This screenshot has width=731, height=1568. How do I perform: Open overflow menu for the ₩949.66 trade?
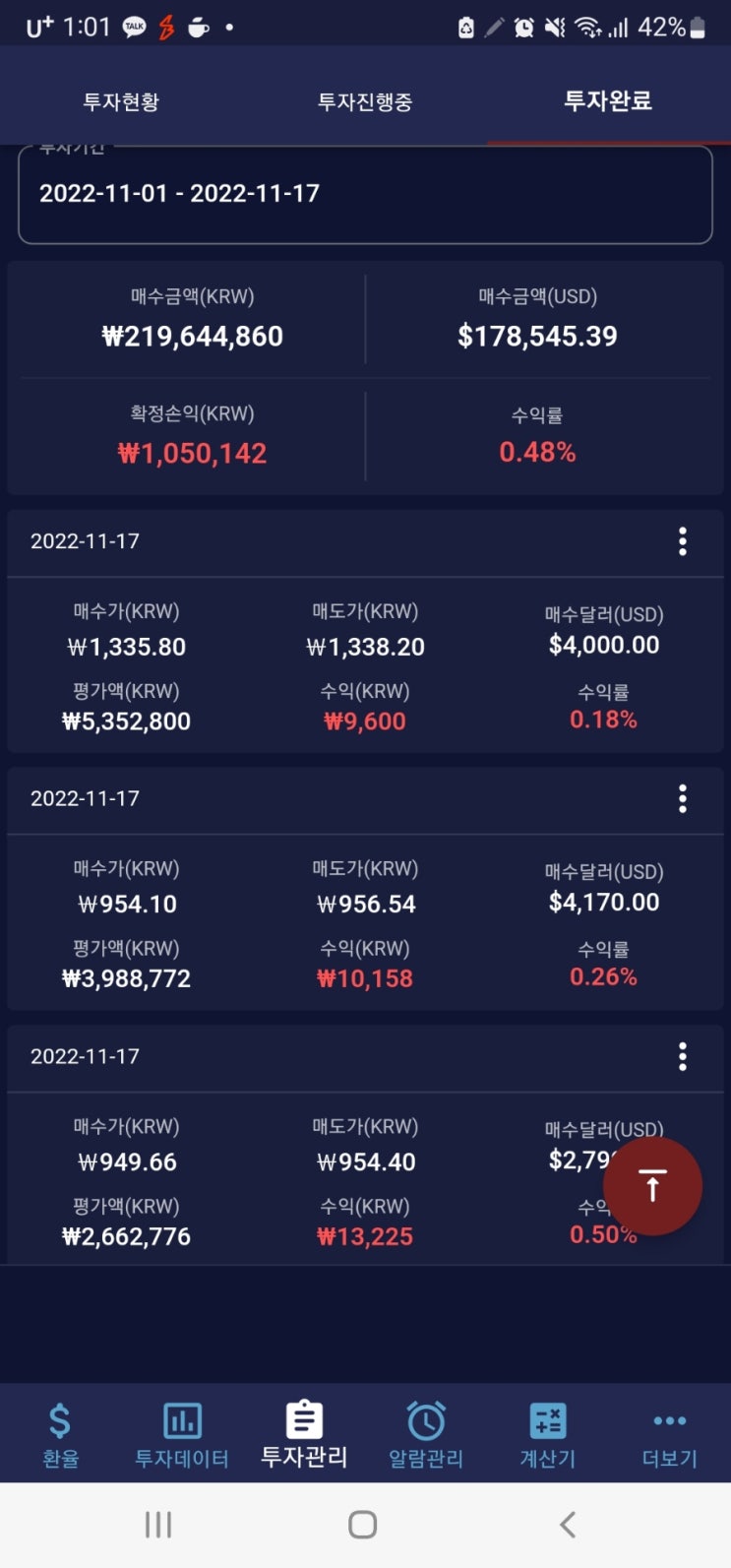point(683,1057)
